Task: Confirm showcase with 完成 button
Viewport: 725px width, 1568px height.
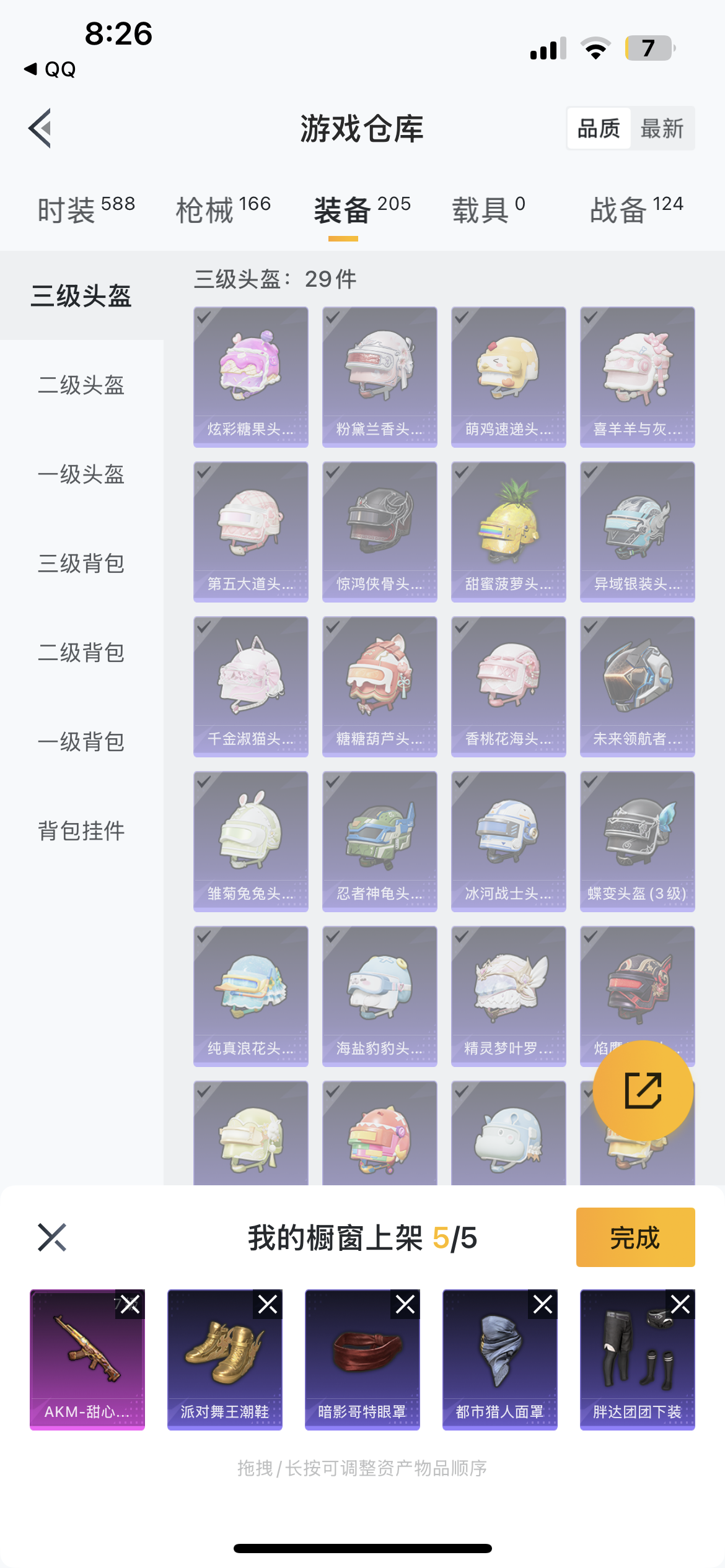Action: click(635, 1237)
